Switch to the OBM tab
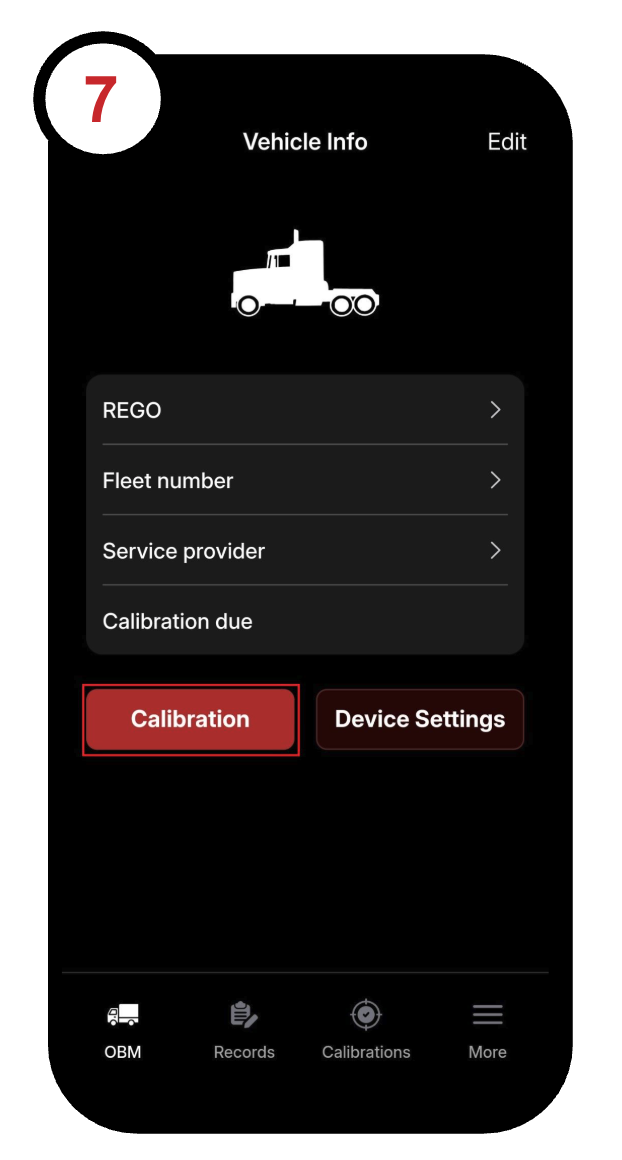Viewport: 622px width, 1160px height. point(123,1030)
